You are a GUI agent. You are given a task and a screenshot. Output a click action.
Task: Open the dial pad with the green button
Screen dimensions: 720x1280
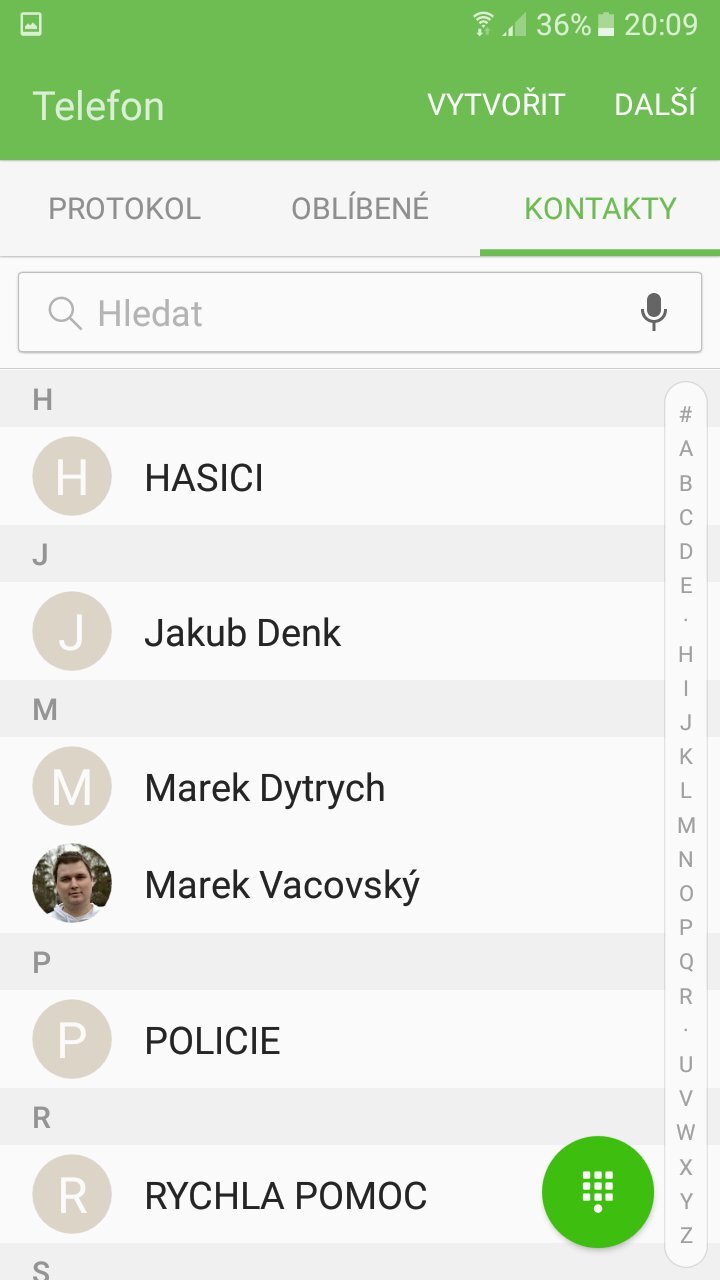(x=598, y=1191)
